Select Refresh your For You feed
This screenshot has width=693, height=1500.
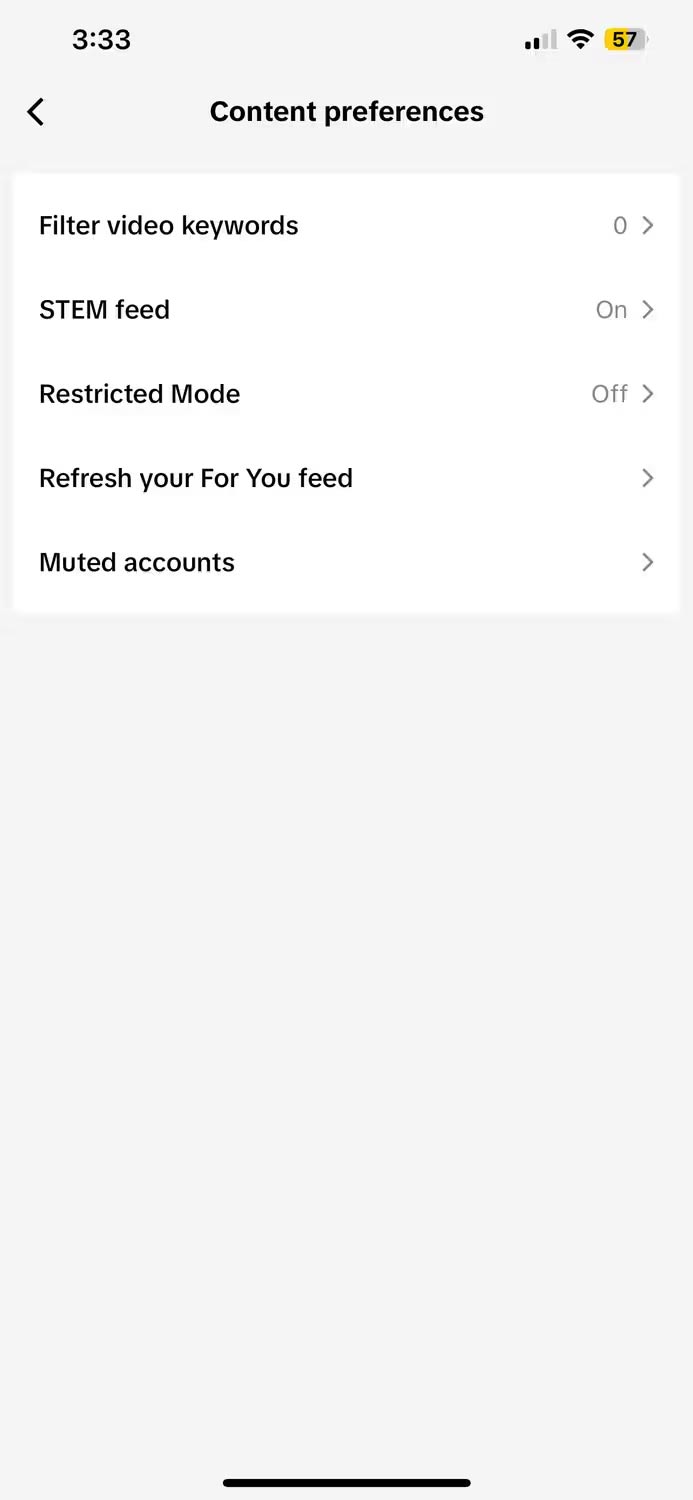(346, 478)
